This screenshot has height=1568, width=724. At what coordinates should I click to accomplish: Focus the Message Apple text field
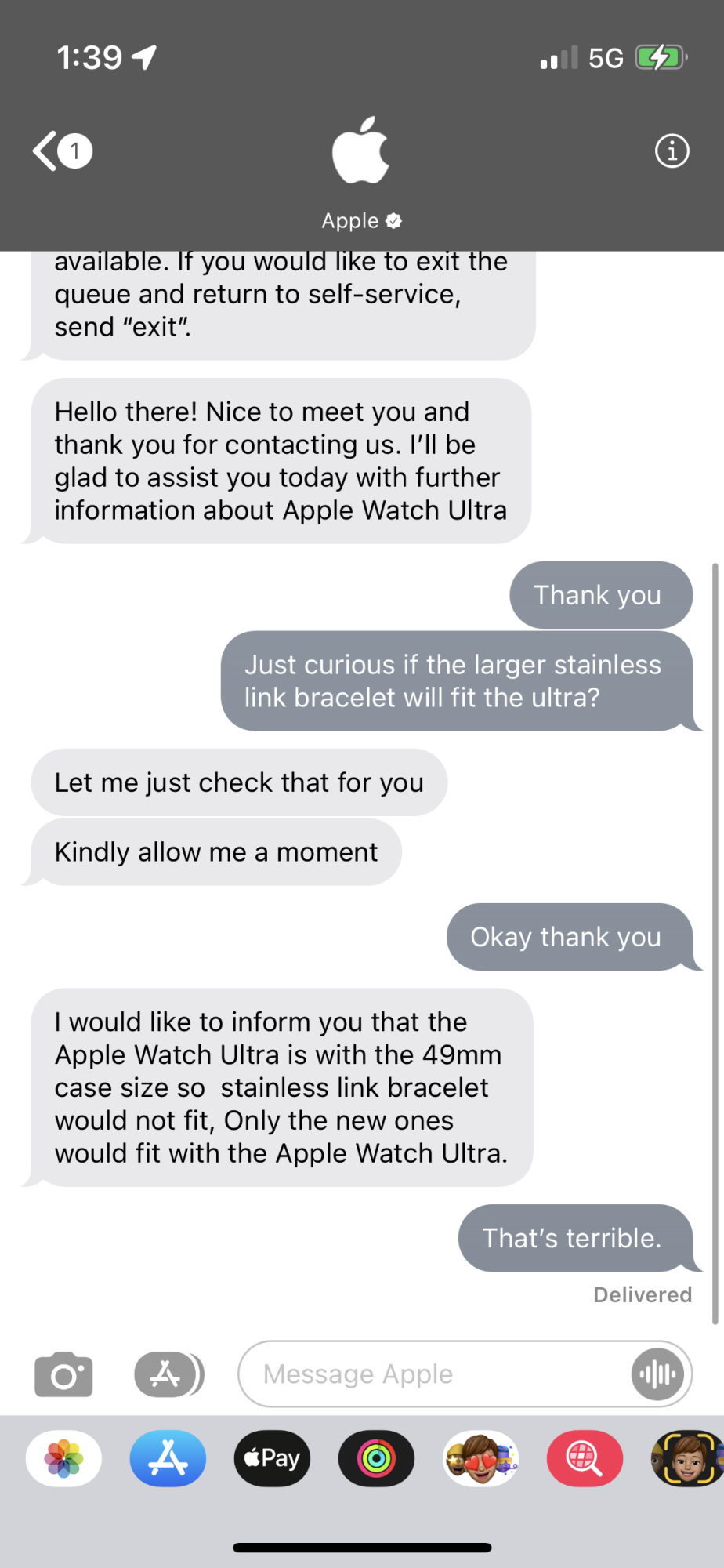(x=439, y=1374)
